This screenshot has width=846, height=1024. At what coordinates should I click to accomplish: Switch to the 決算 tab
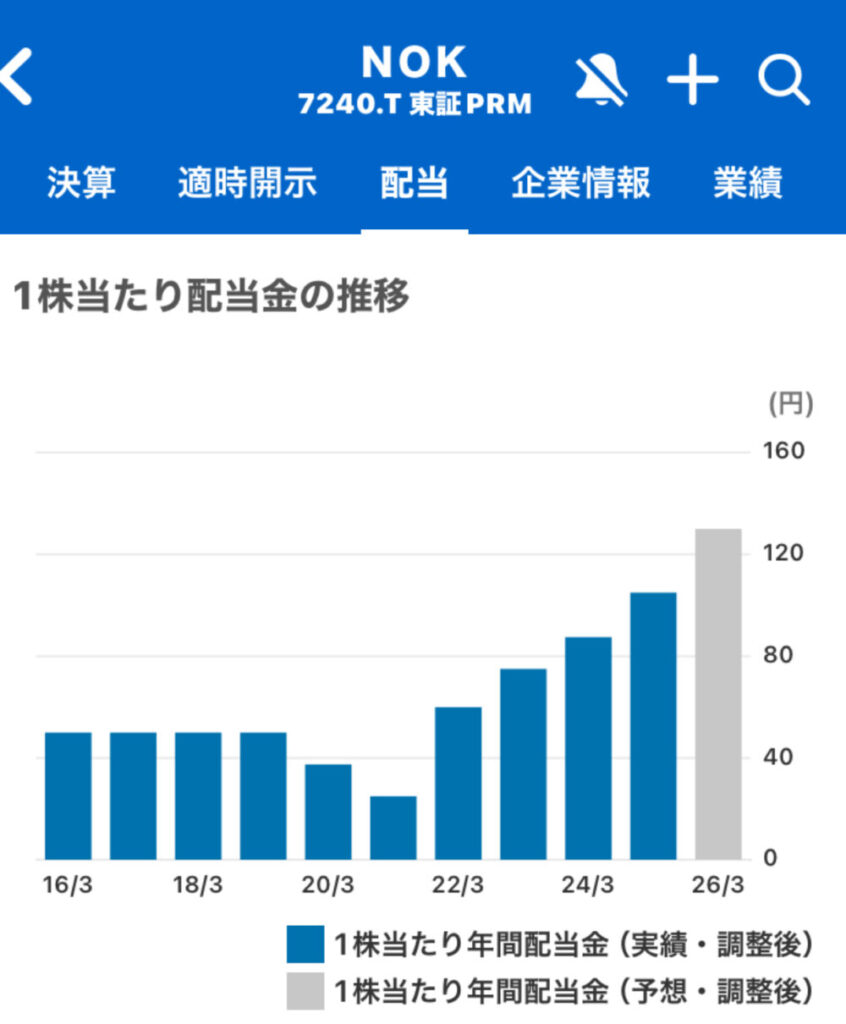pyautogui.click(x=81, y=184)
